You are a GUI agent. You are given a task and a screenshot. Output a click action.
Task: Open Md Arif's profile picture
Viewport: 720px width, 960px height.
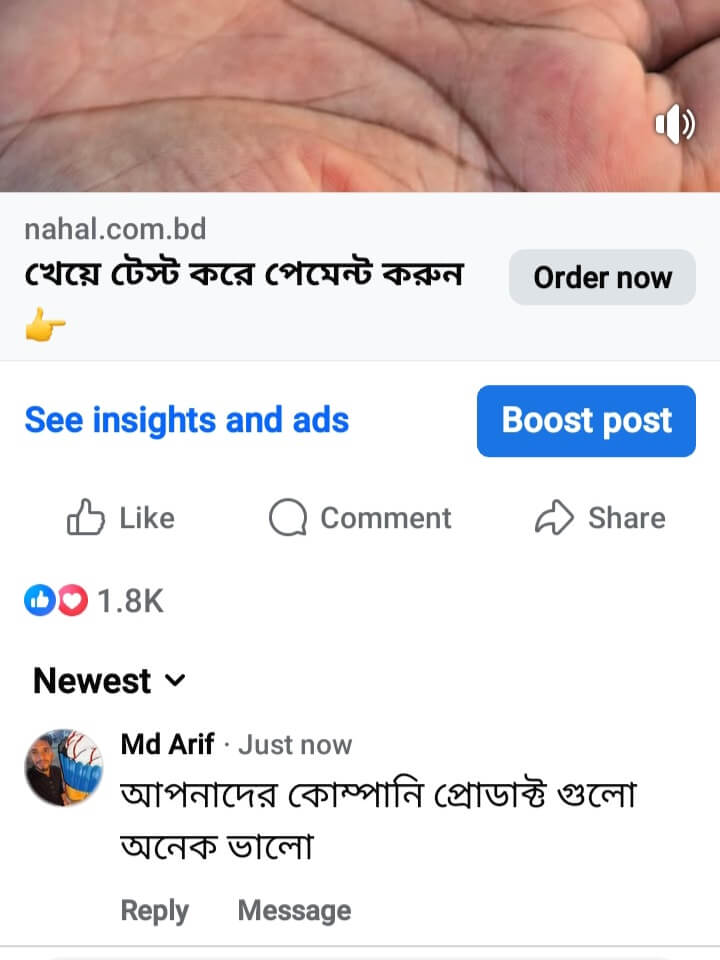63,767
